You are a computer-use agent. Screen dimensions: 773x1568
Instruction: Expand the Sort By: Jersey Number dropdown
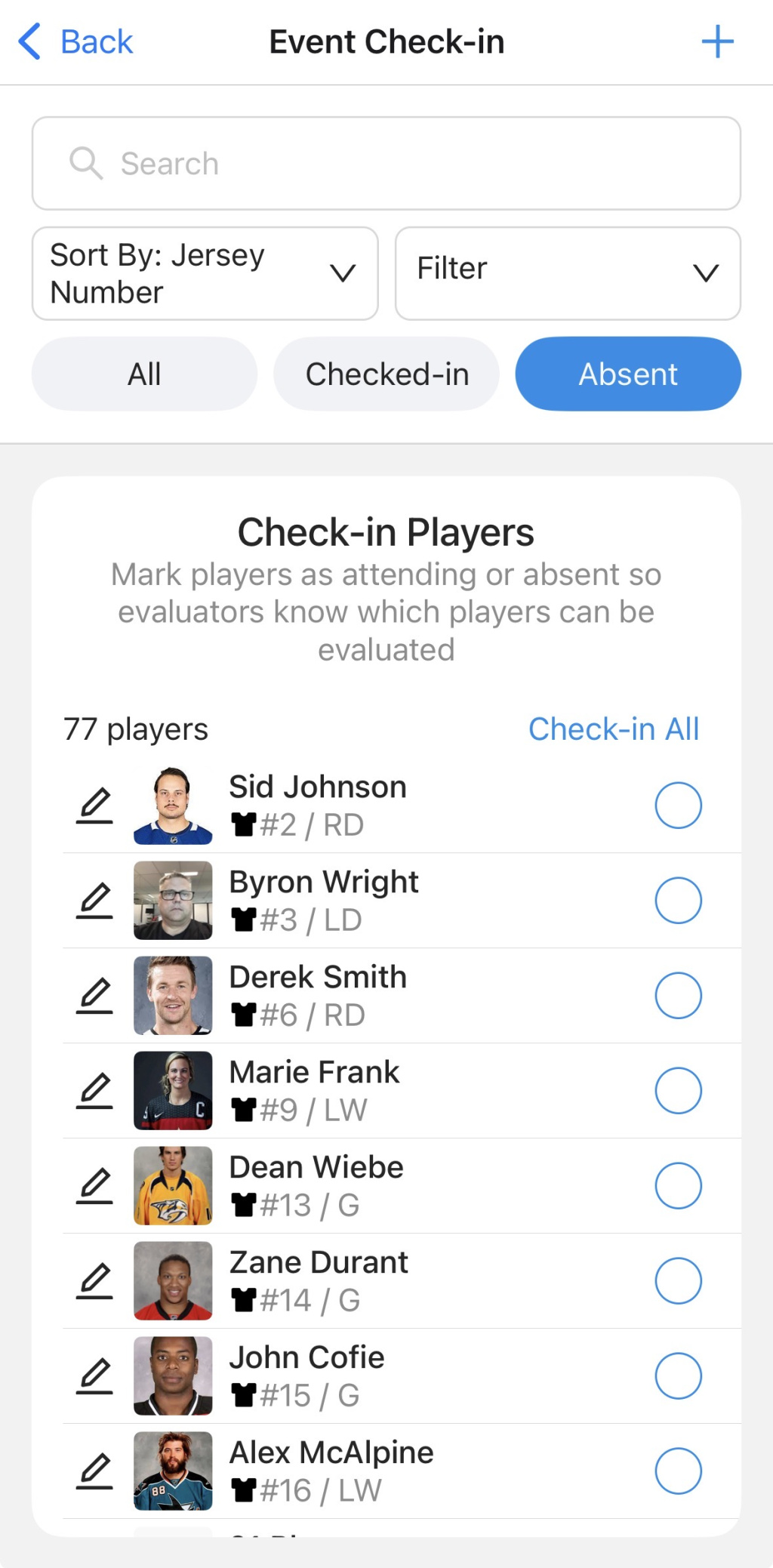pyautogui.click(x=205, y=273)
